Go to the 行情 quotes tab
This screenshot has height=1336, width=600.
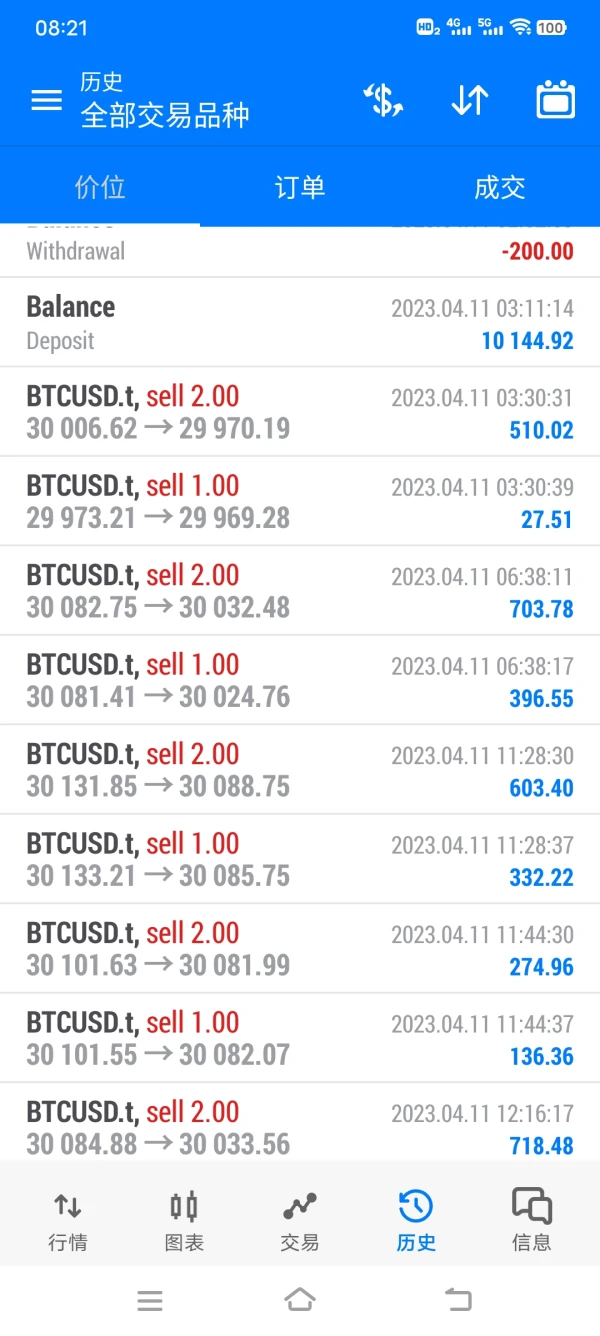pyautogui.click(x=68, y=1221)
